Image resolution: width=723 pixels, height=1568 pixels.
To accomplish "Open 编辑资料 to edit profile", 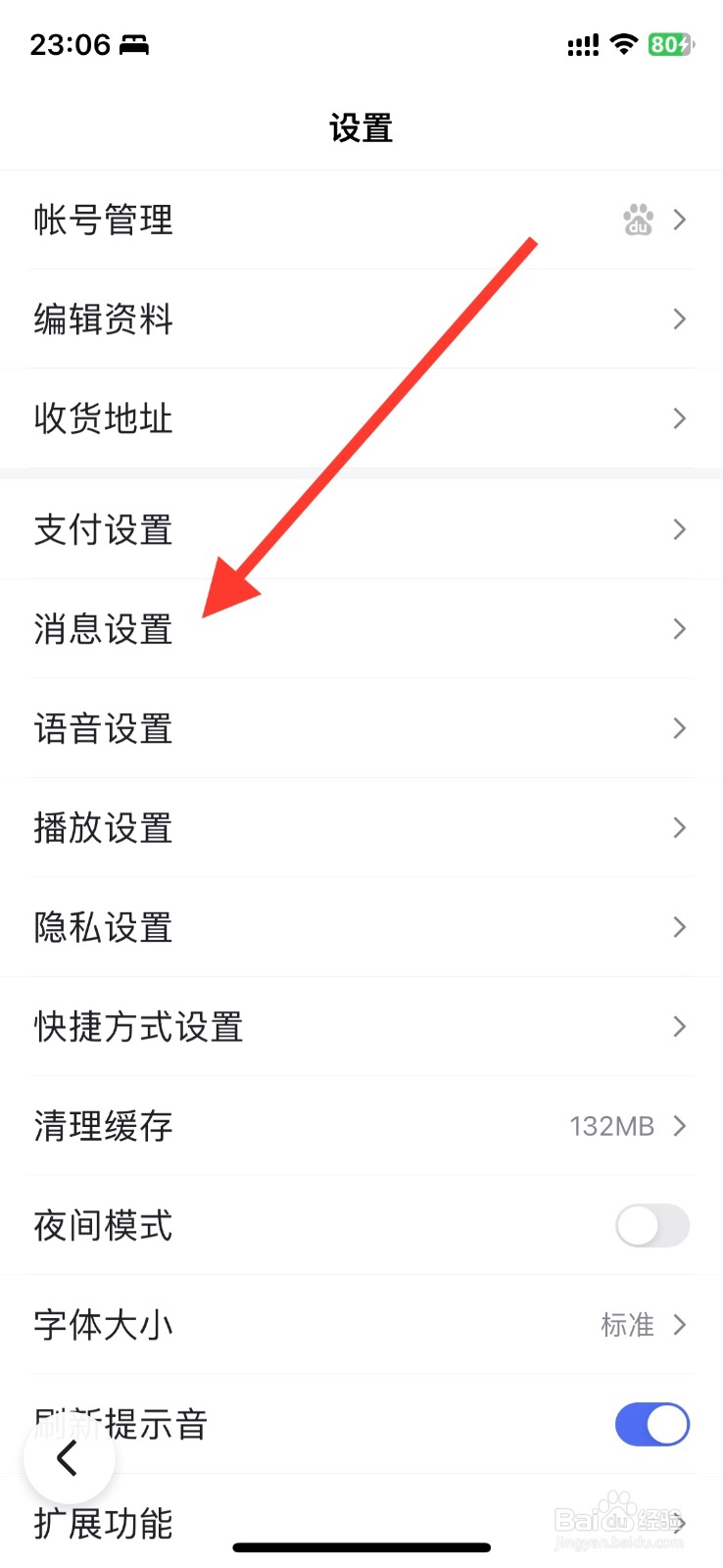I will pos(102,318).
